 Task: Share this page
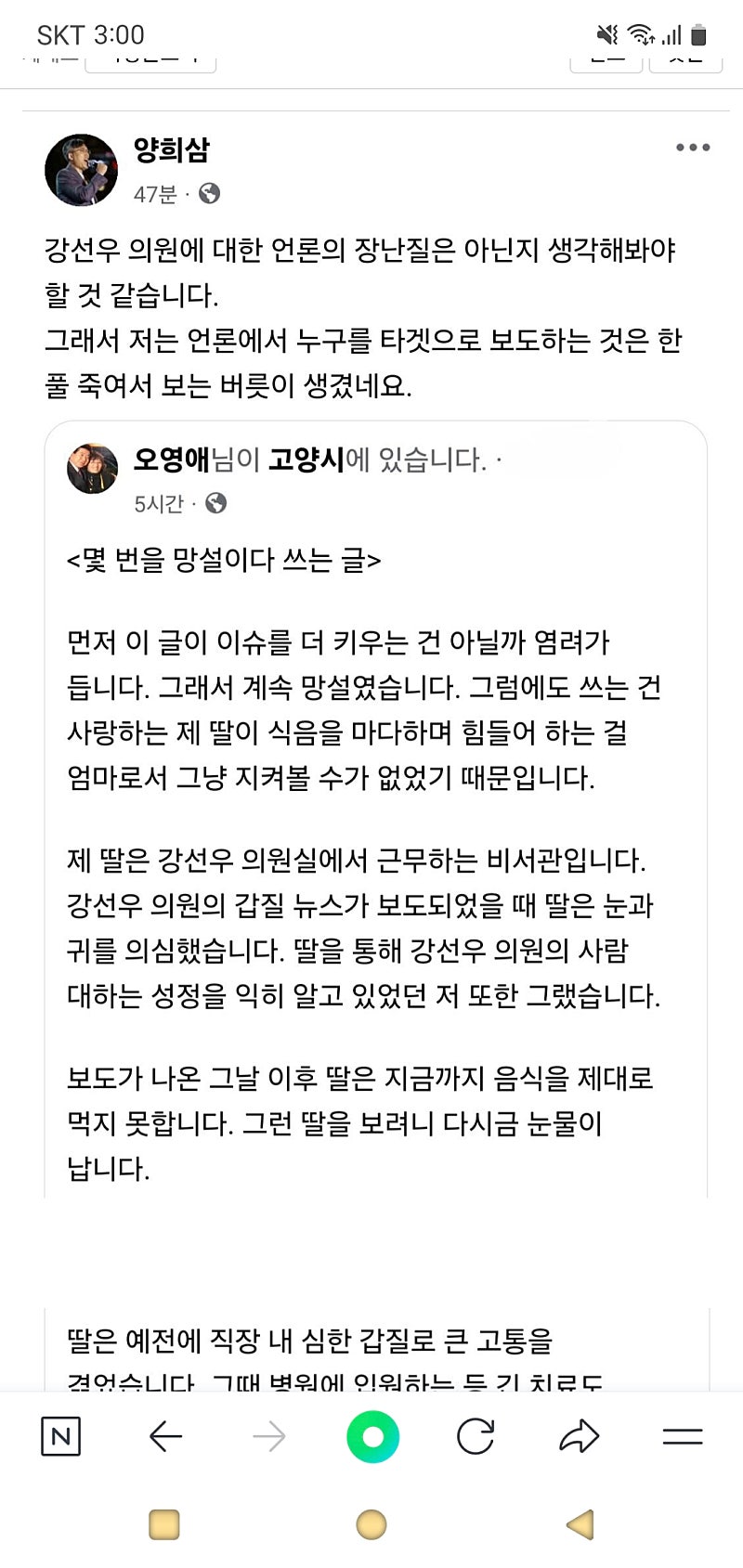(x=580, y=1437)
